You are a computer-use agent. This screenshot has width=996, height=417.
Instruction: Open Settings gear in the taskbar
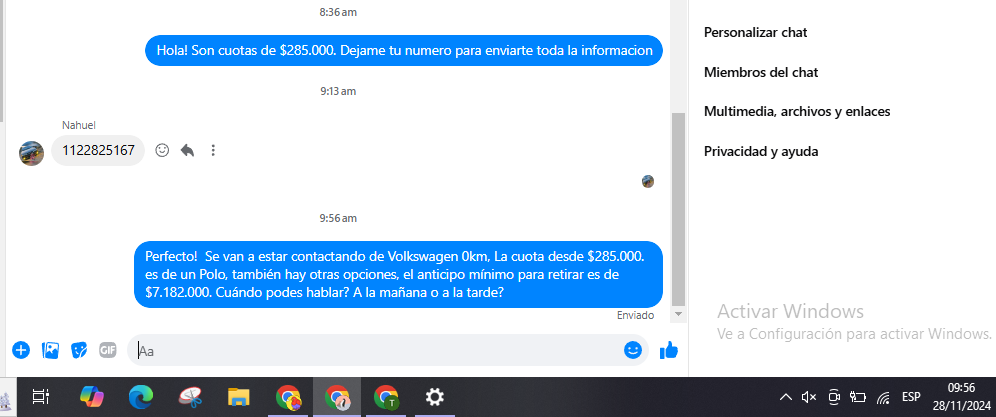pos(434,397)
